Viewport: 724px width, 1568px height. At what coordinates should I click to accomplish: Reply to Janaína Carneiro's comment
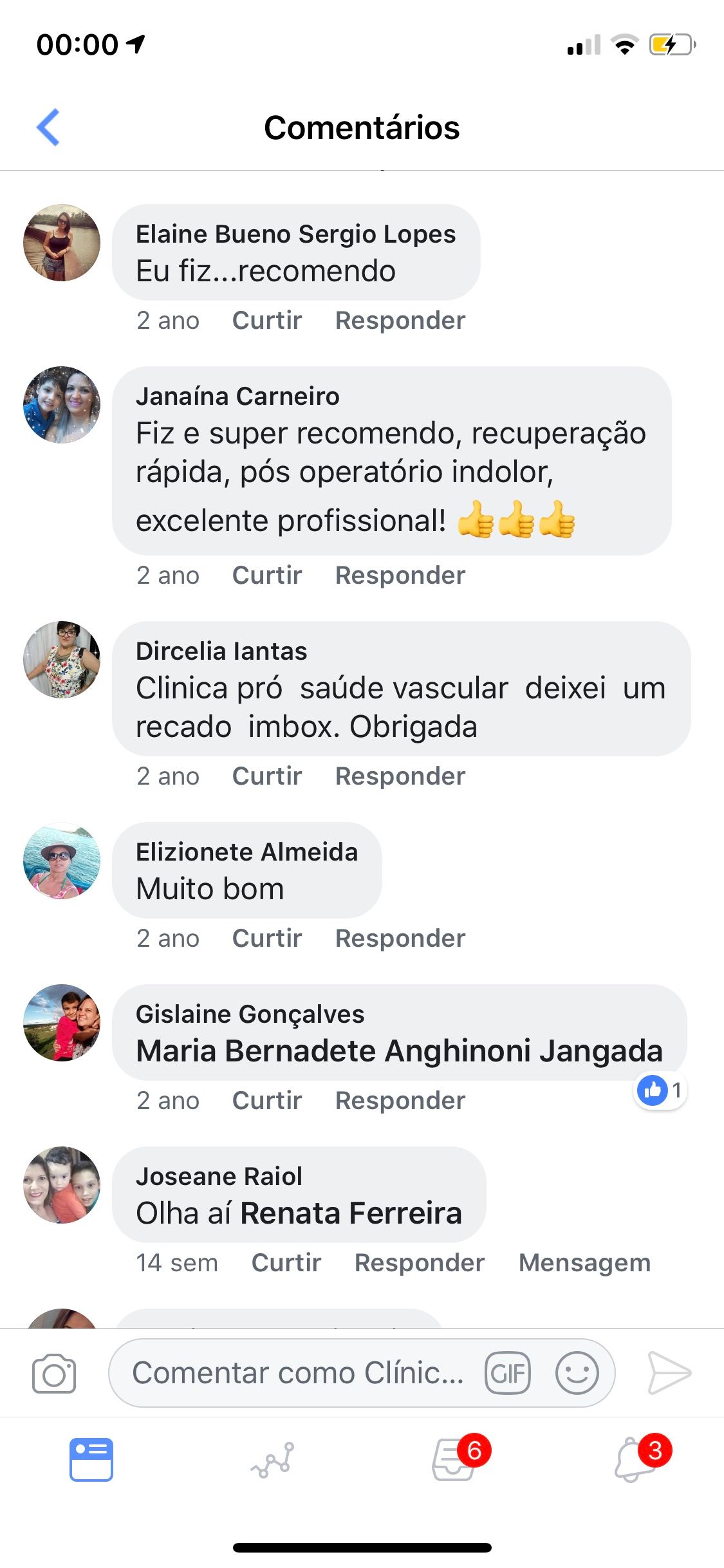coord(400,575)
